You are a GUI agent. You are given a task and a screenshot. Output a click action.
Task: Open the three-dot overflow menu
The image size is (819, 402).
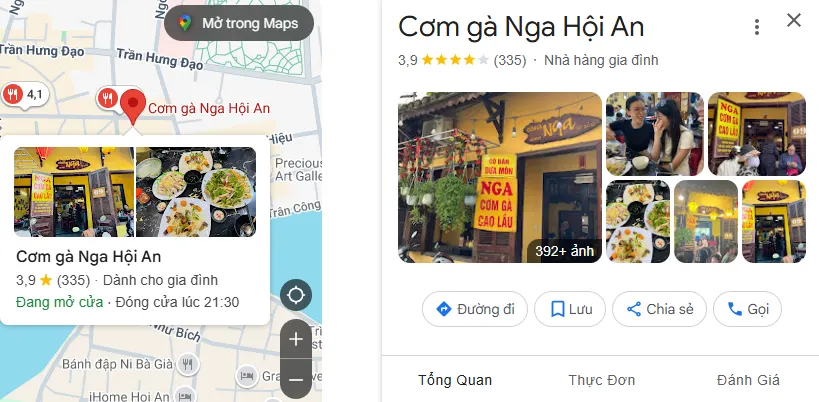757,27
